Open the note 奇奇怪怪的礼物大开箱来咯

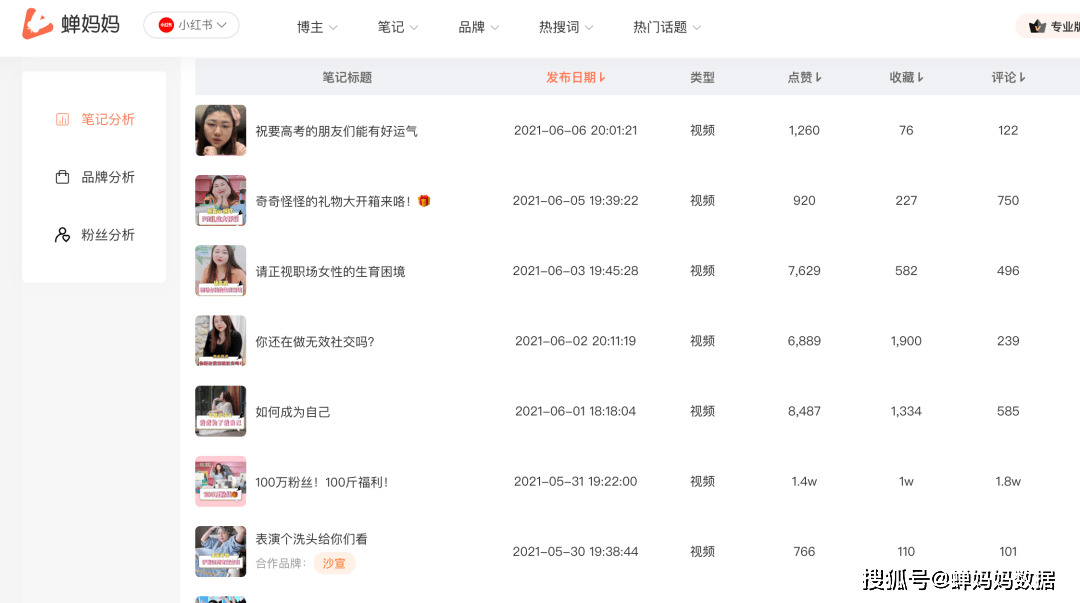click(x=334, y=201)
